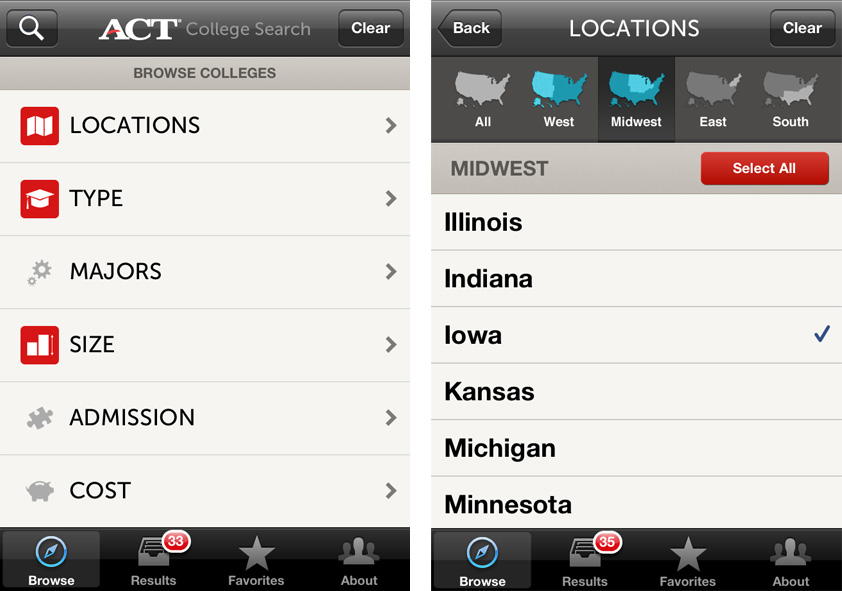The height and width of the screenshot is (591, 842).
Task: Switch to the West region tab
Action: (559, 100)
